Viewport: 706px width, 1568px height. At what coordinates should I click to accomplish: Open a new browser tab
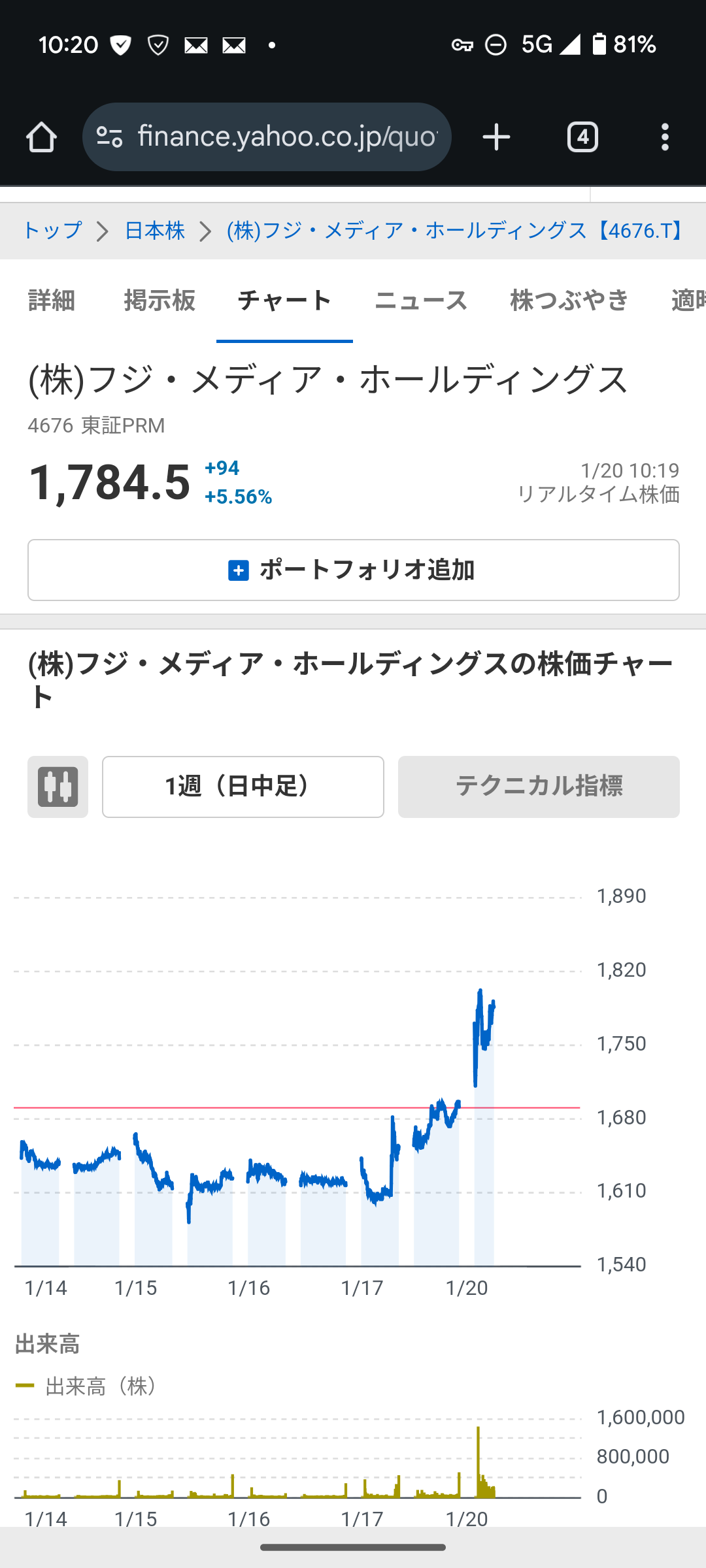click(x=496, y=137)
